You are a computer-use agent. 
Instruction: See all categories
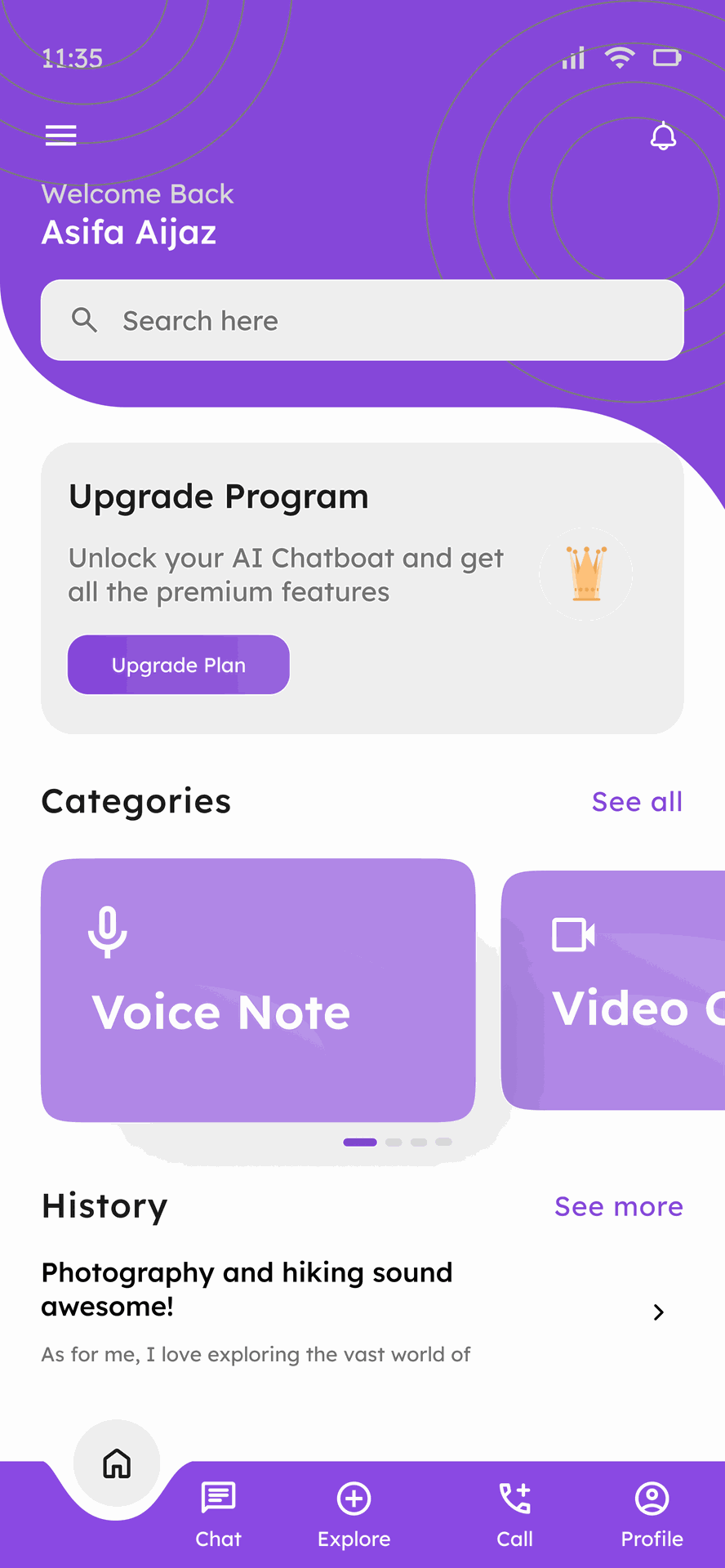[x=637, y=802]
